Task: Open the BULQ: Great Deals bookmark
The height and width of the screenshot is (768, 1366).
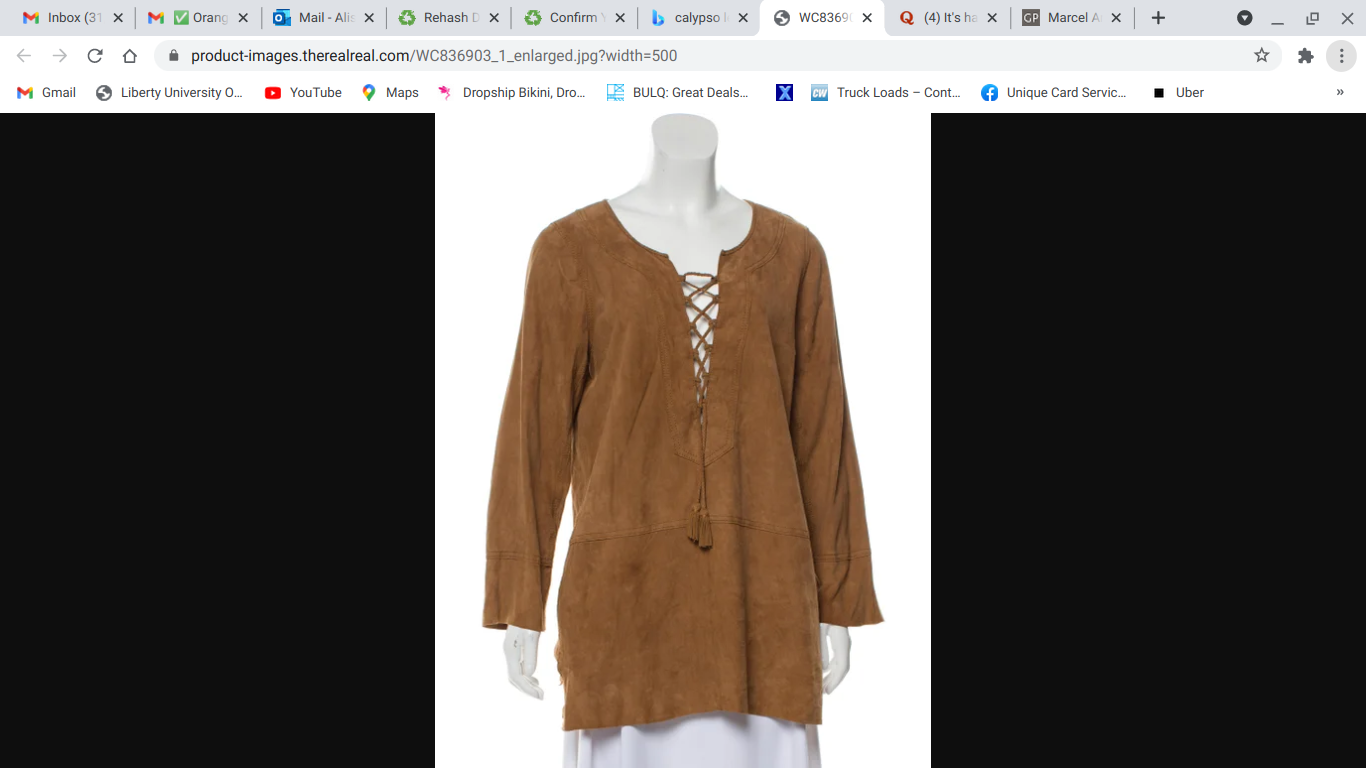Action: point(678,92)
